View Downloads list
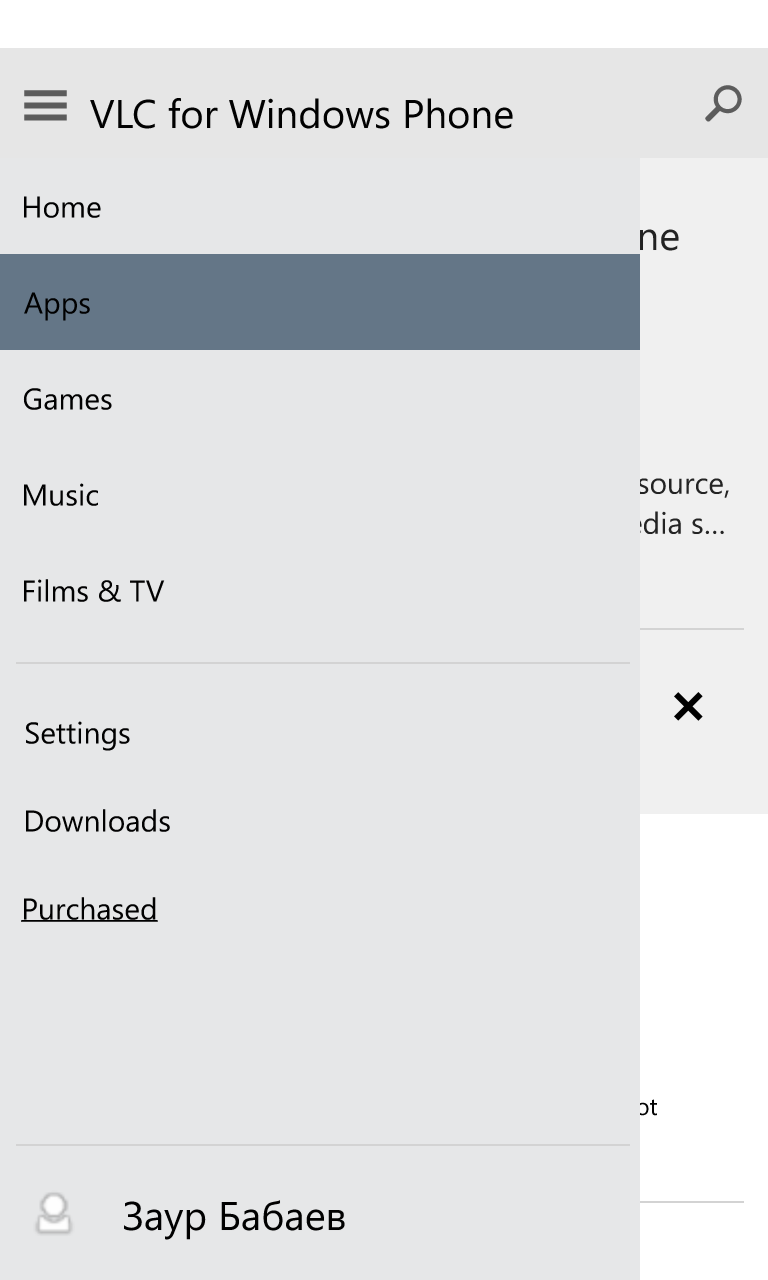This screenshot has width=768, height=1280. click(98, 821)
